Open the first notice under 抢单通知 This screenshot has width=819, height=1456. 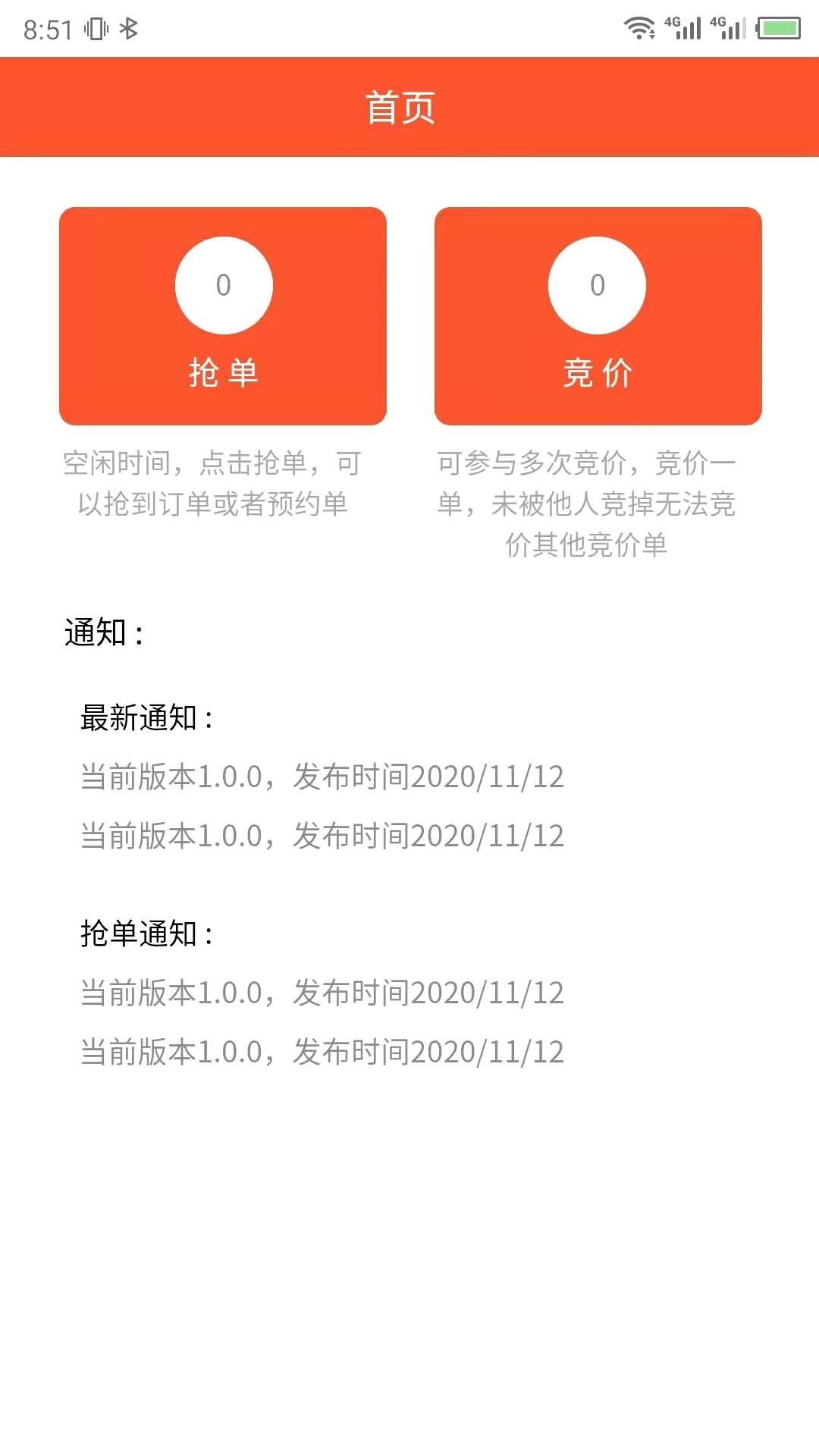pyautogui.click(x=322, y=992)
